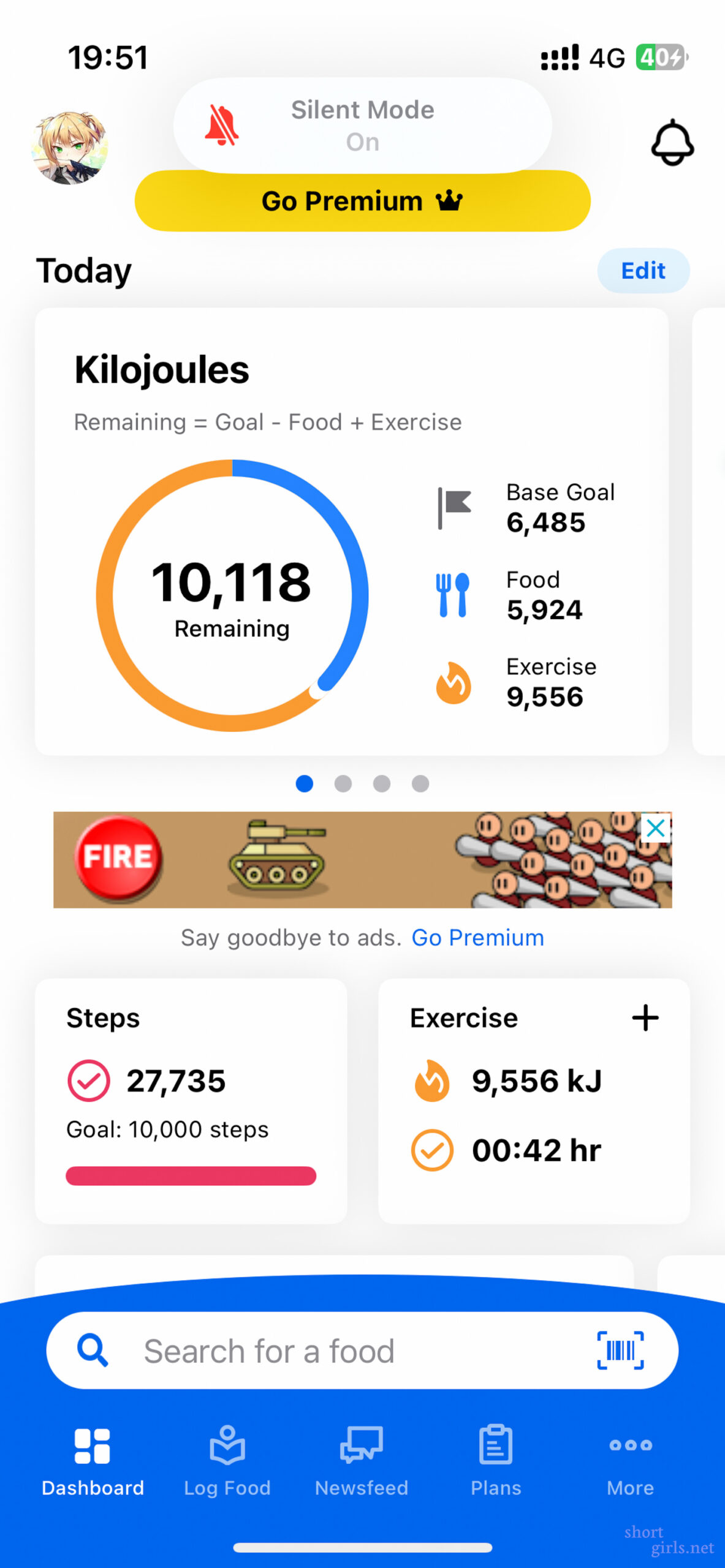This screenshot has width=725, height=1568.
Task: Follow the Go Premium link under ad
Action: pos(477,938)
